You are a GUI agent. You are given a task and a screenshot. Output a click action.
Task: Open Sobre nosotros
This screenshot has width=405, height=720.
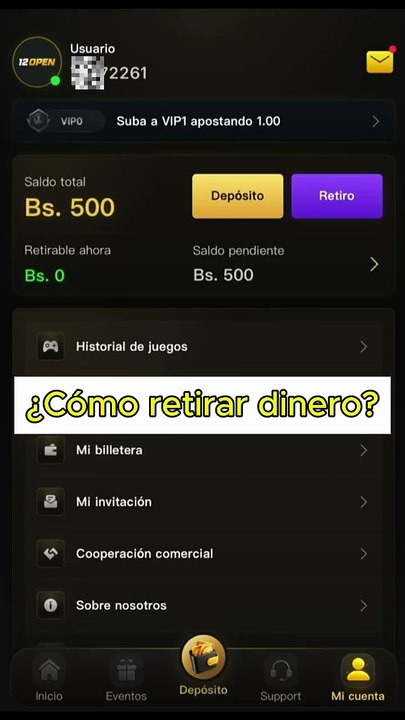[203, 605]
